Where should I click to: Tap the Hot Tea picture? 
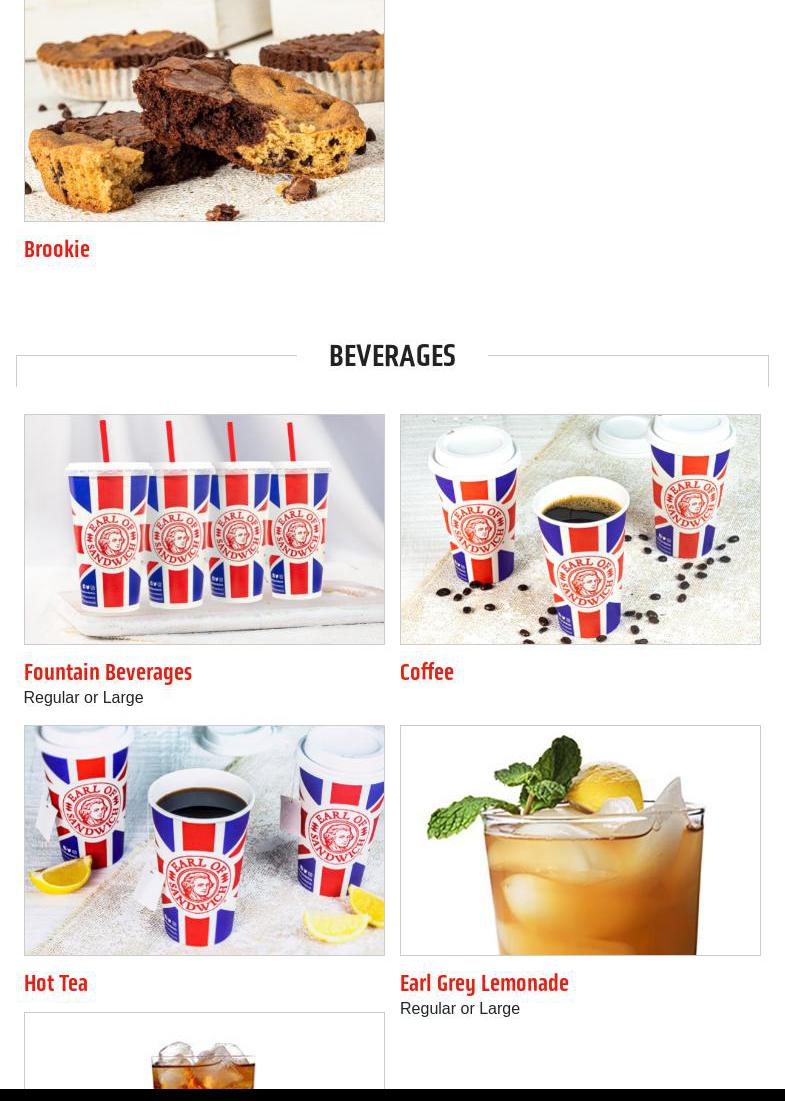pos(204,840)
